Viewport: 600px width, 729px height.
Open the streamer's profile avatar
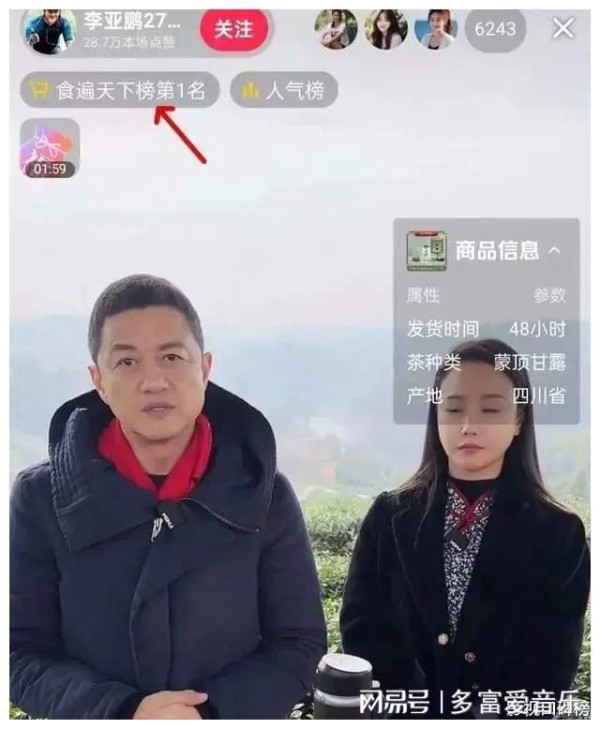(x=49, y=31)
